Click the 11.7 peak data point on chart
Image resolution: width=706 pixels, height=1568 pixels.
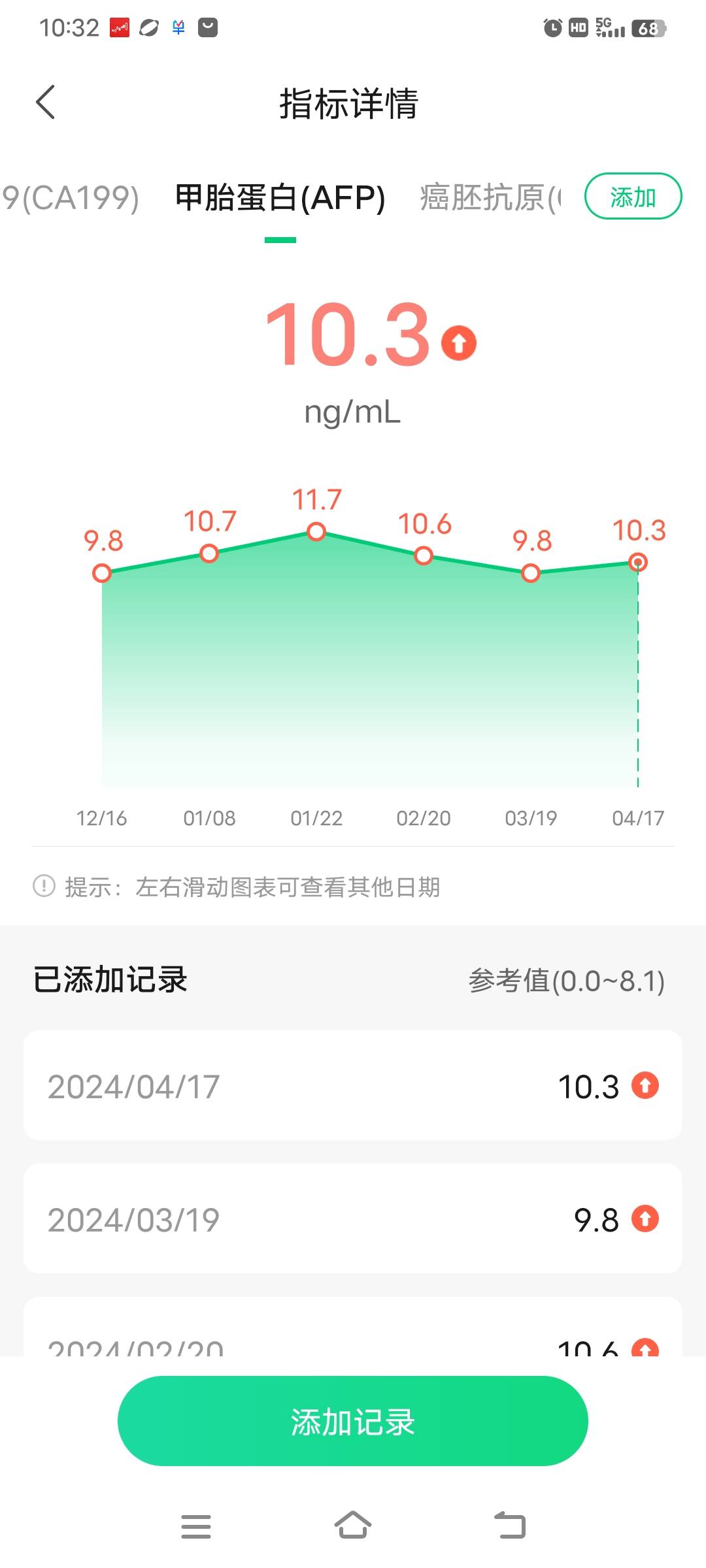tap(316, 532)
